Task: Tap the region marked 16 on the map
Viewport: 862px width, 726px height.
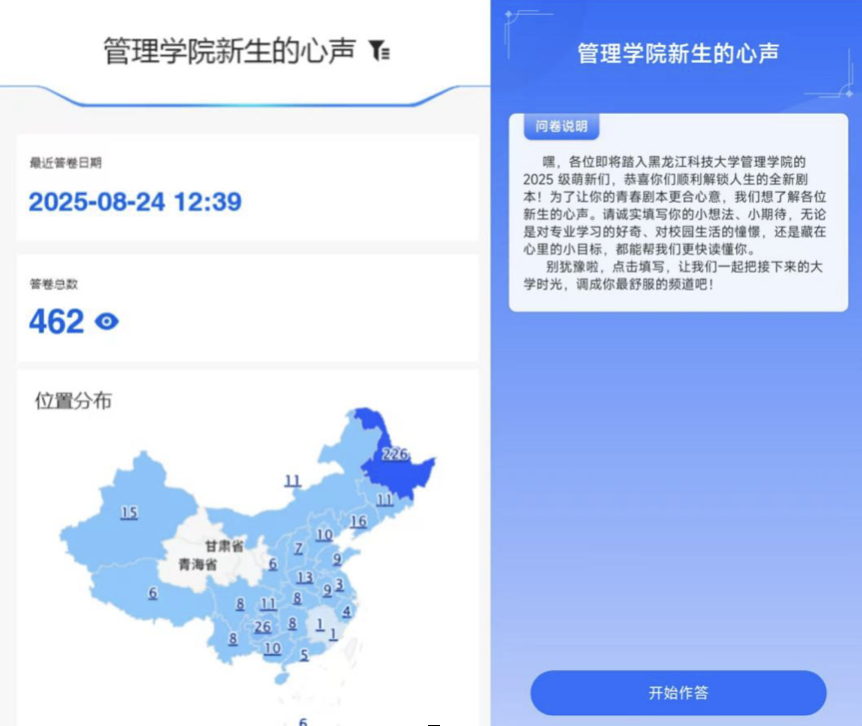Action: pos(358,522)
